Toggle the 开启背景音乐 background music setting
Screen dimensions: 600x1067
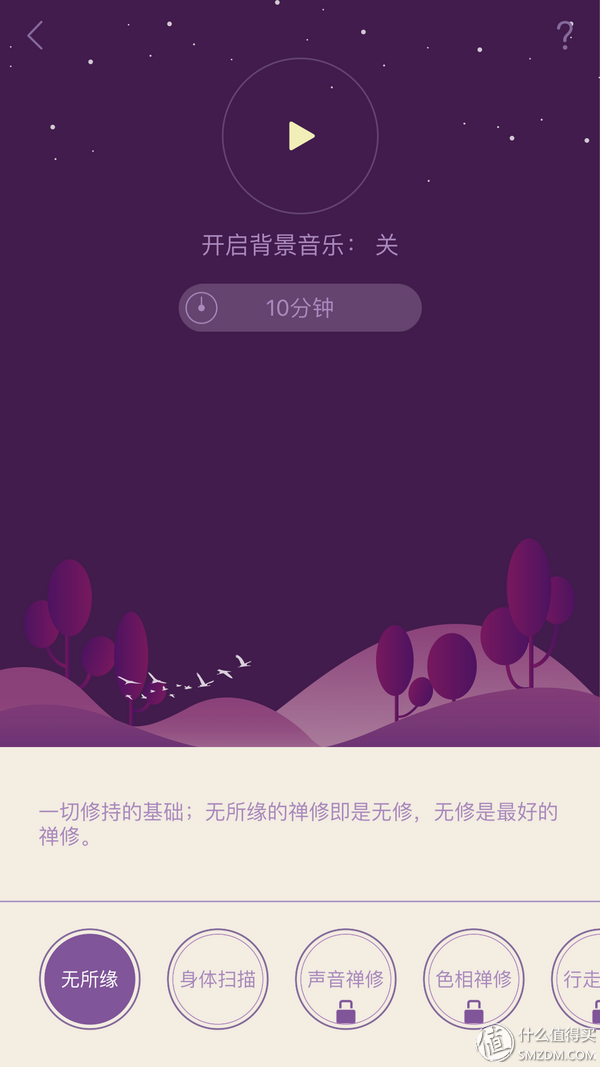[x=300, y=245]
